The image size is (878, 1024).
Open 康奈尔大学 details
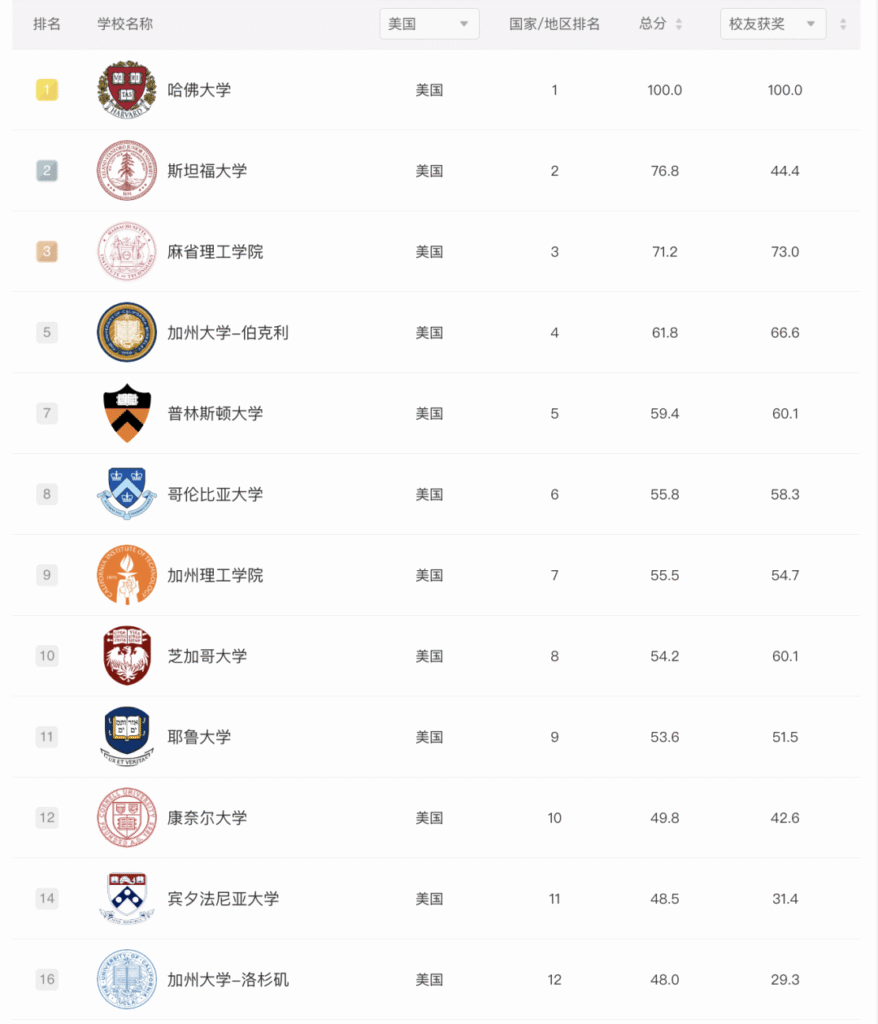pos(207,818)
